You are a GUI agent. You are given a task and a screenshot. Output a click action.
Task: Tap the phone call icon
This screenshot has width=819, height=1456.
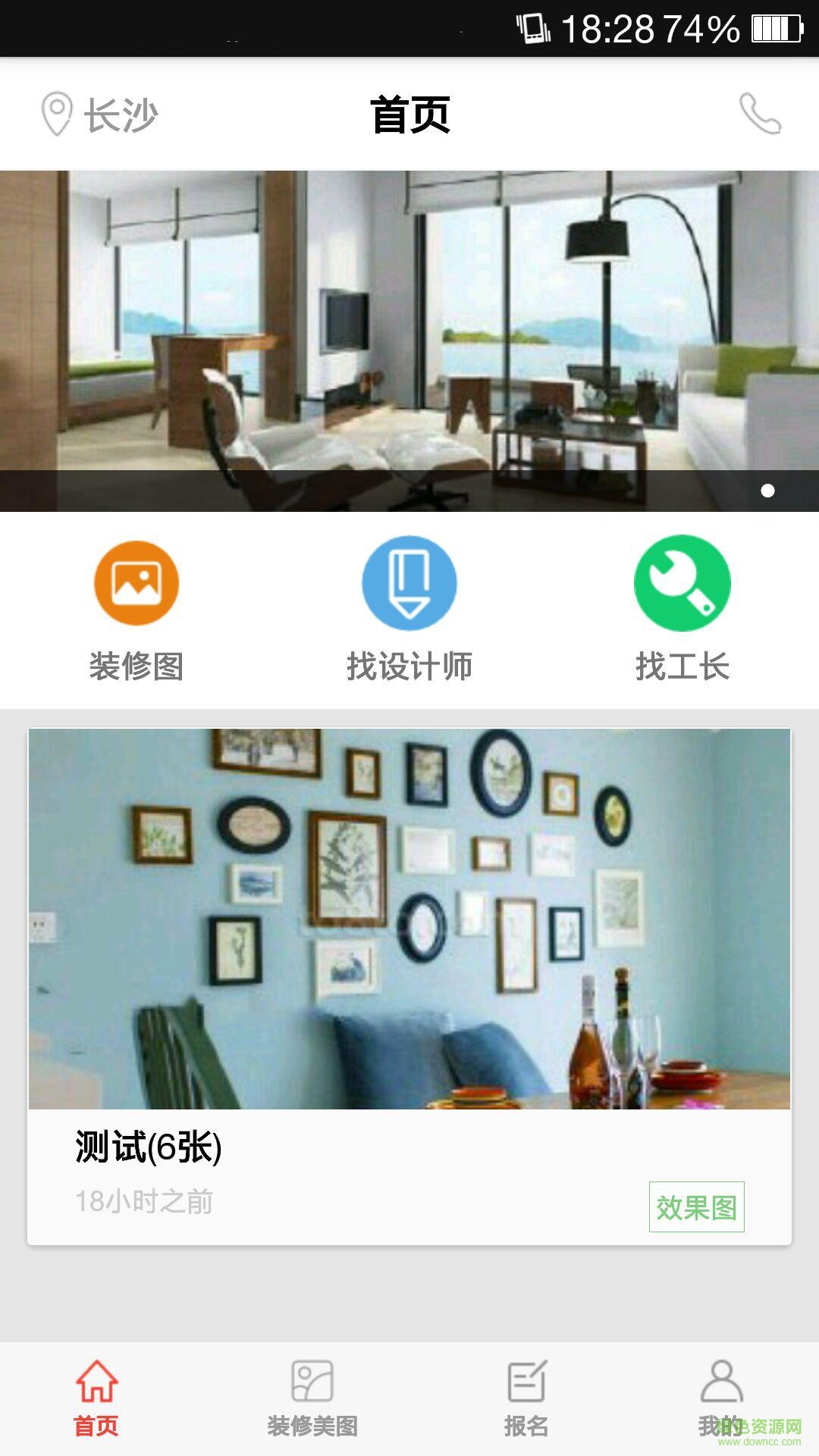click(x=760, y=115)
